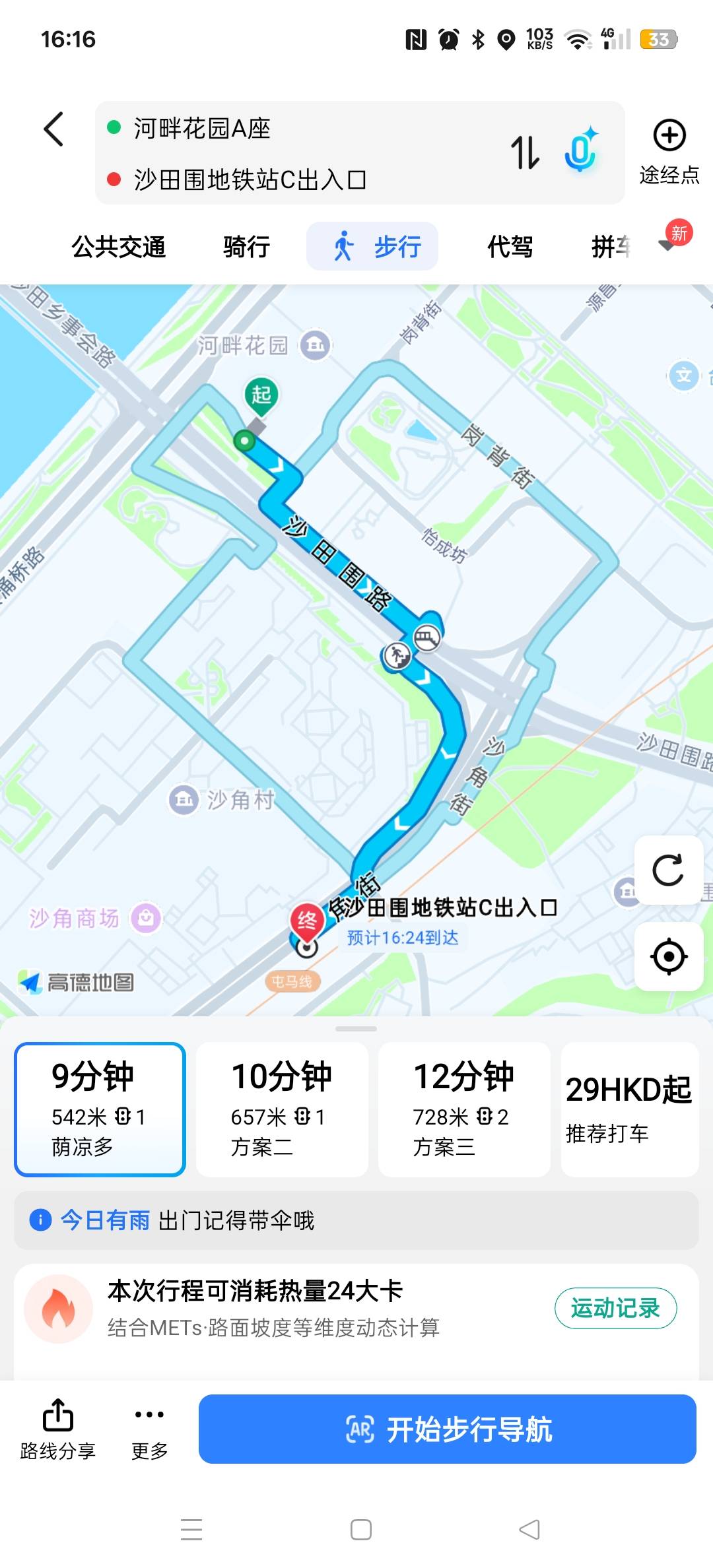713x1568 pixels.
Task: Edit the starting point 河畔花园A座
Action: 202,128
